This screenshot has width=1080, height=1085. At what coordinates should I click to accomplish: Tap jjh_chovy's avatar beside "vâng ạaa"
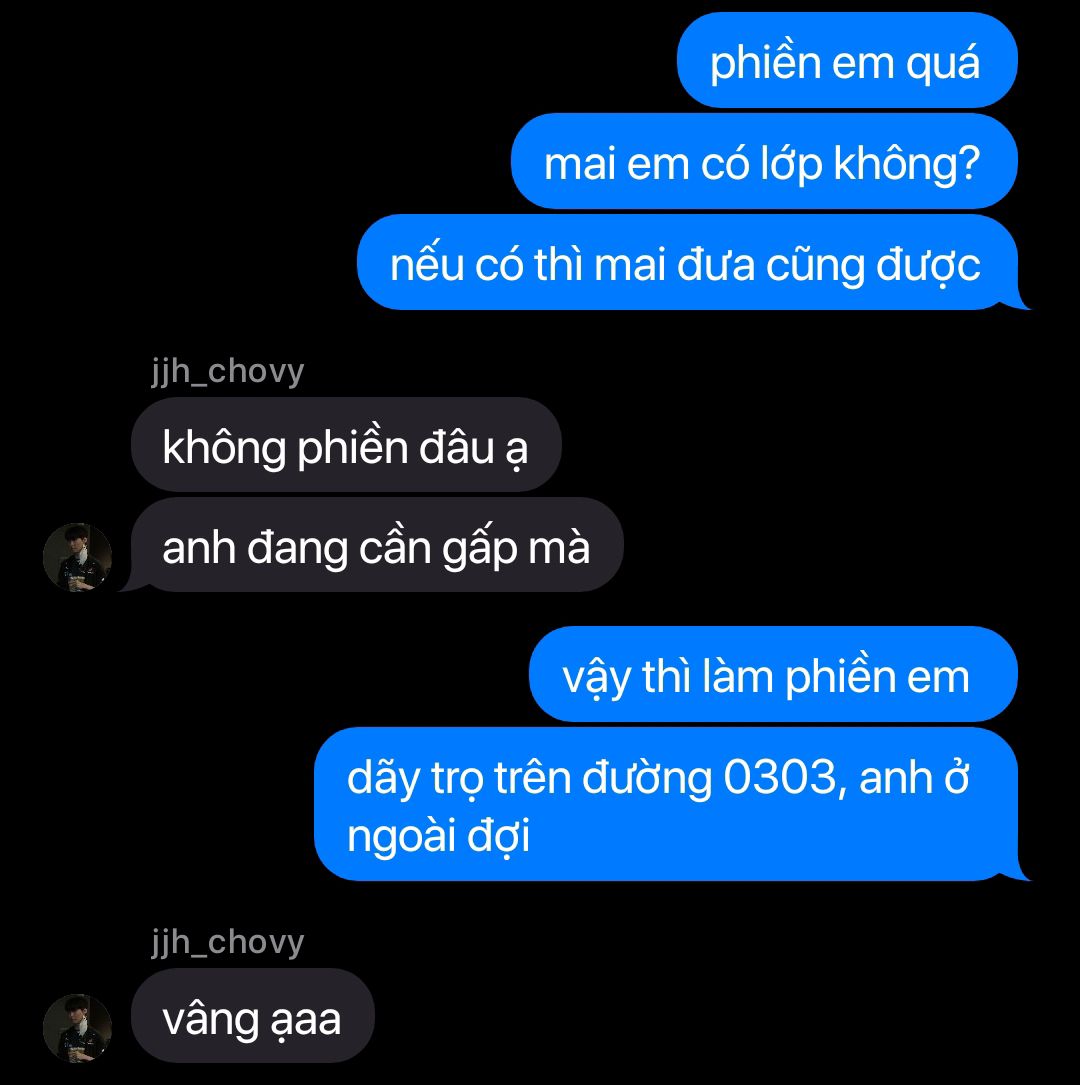pos(77,1027)
